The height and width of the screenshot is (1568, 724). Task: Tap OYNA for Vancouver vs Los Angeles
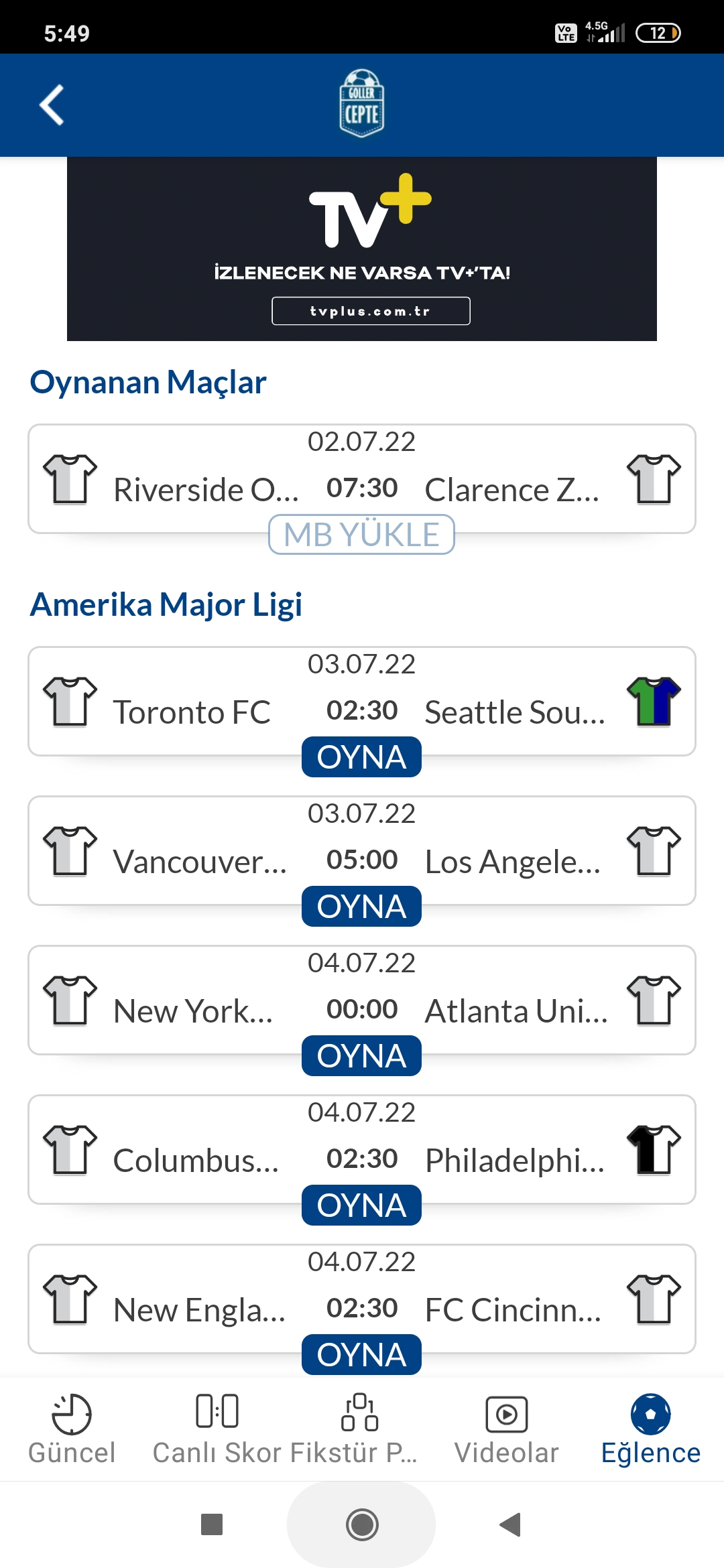[361, 907]
